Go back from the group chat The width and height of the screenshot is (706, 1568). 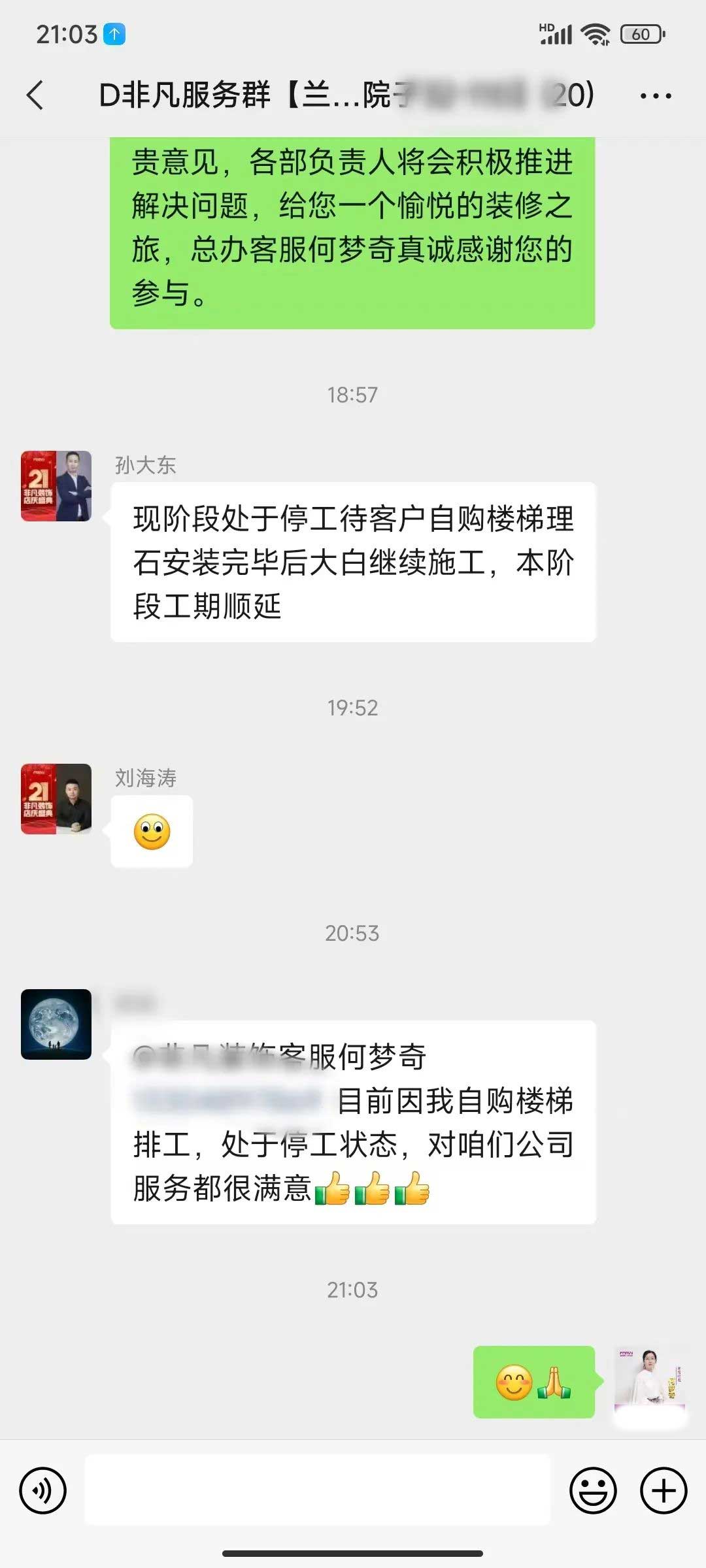[x=36, y=95]
